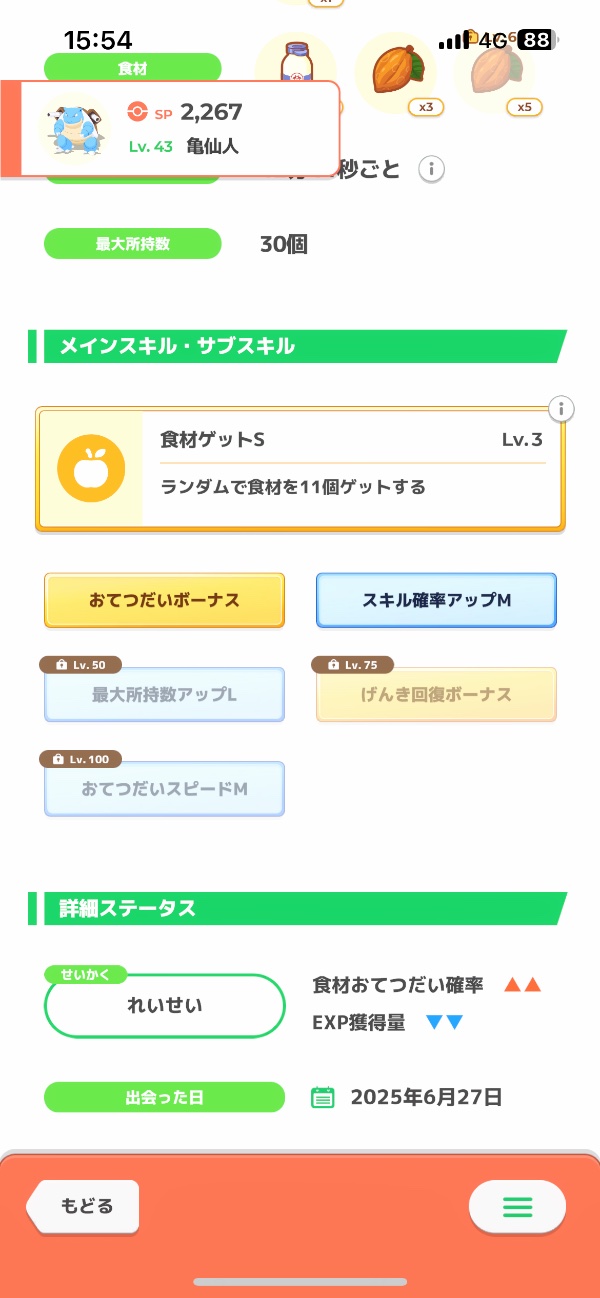Image resolution: width=600 pixels, height=1298 pixels.
Task: Open info icon on 食材ゲットS skill card
Action: coord(562,408)
